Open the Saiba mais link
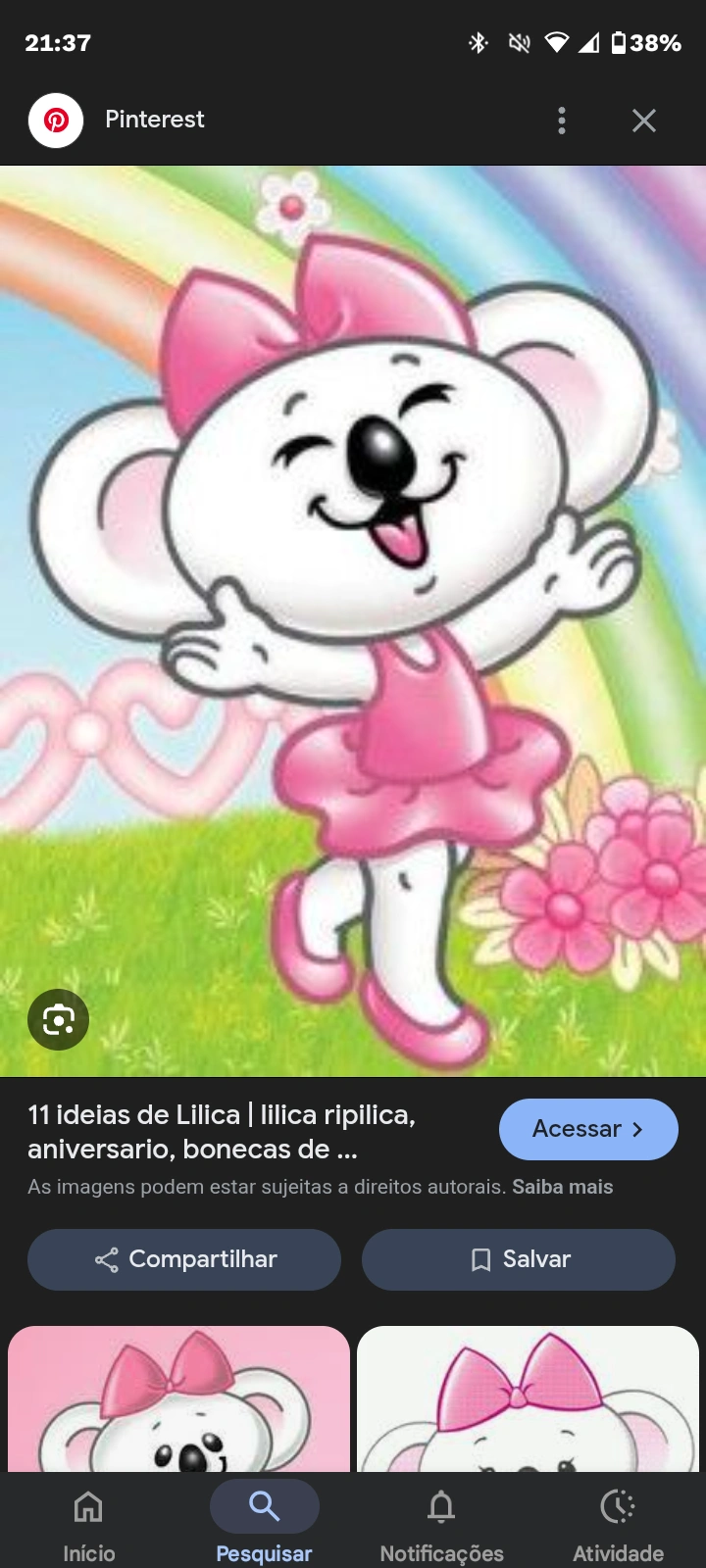706x1568 pixels. tap(562, 1187)
